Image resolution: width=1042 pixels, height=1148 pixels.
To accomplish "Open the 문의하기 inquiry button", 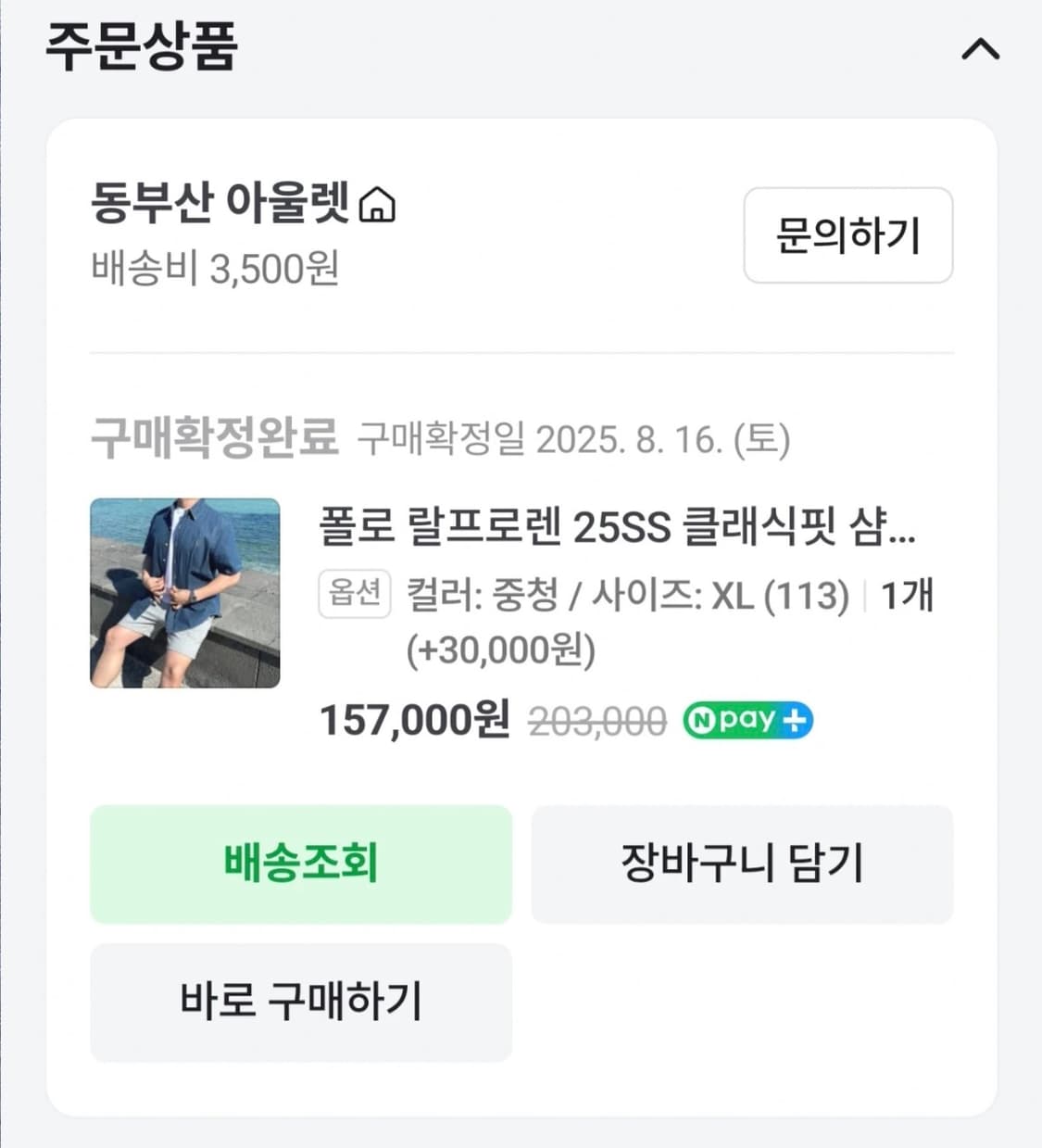I will pos(847,236).
